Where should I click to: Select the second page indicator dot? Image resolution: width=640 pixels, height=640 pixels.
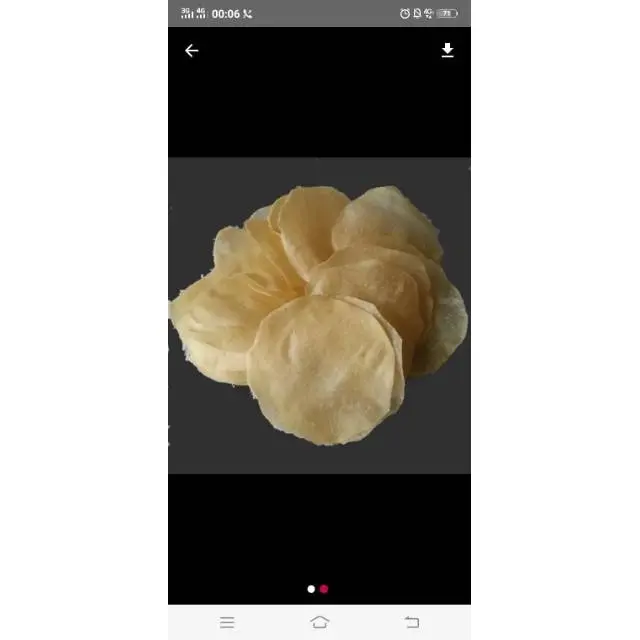(324, 589)
